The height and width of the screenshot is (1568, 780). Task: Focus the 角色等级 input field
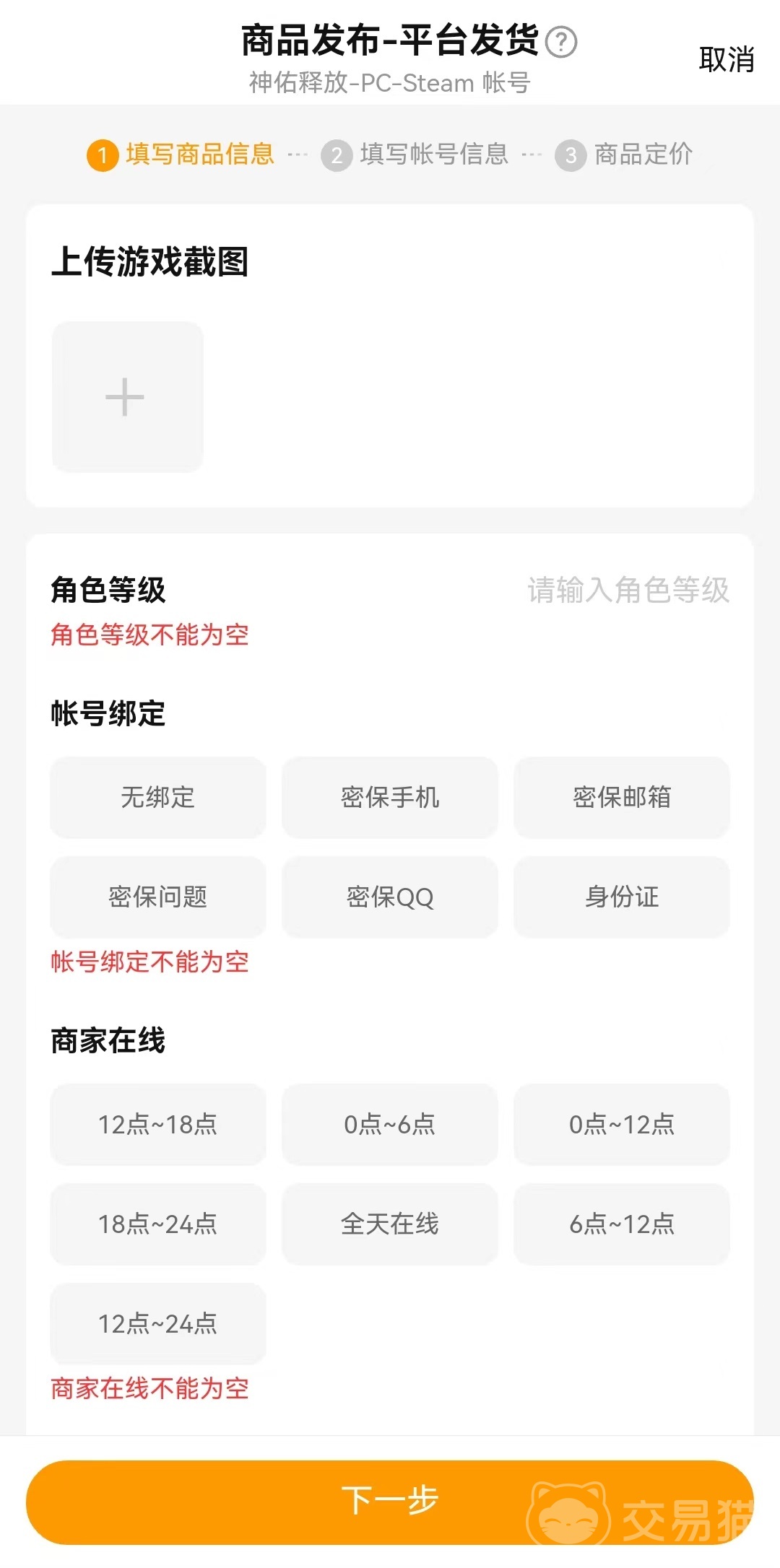pos(627,591)
